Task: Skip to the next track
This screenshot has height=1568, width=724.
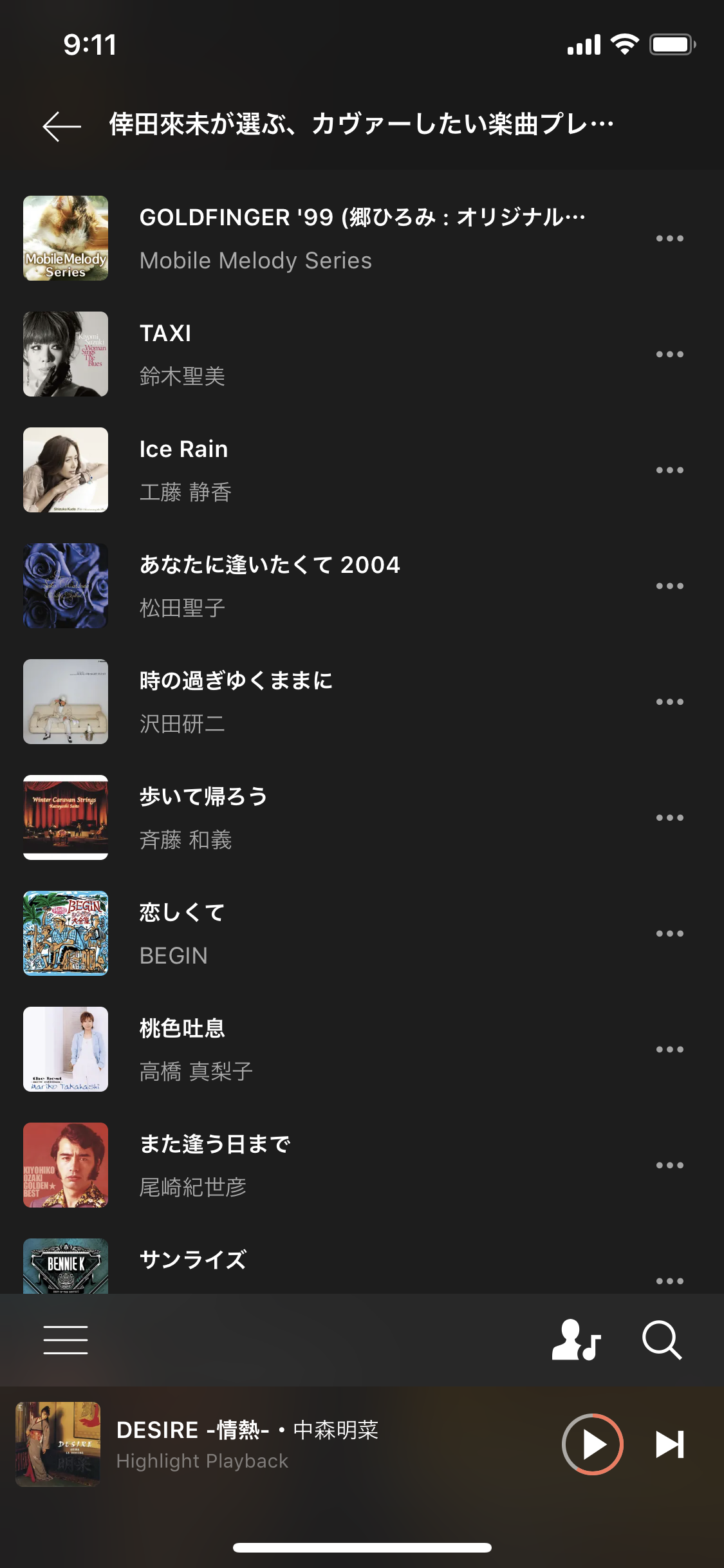Action: [669, 1444]
